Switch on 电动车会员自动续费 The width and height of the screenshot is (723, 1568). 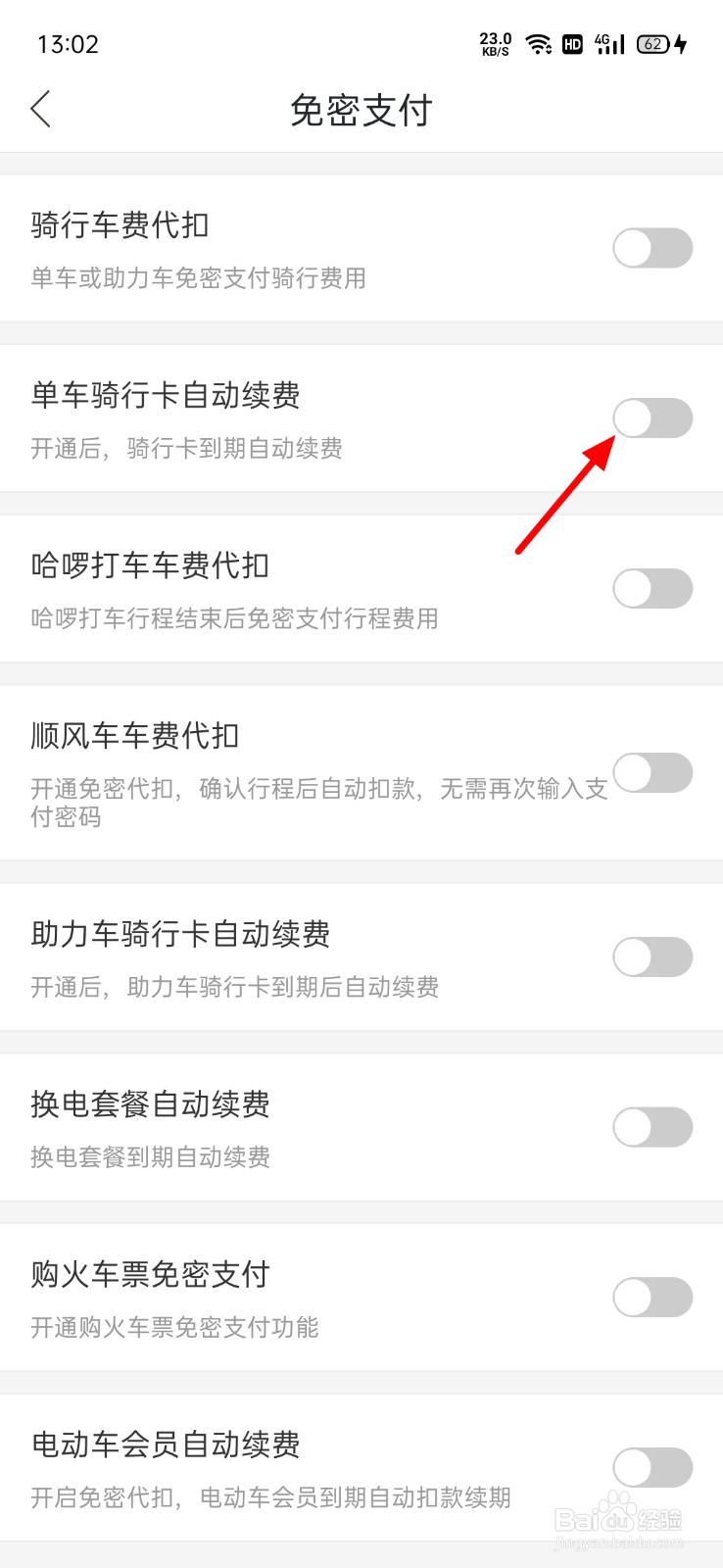[x=652, y=1467]
